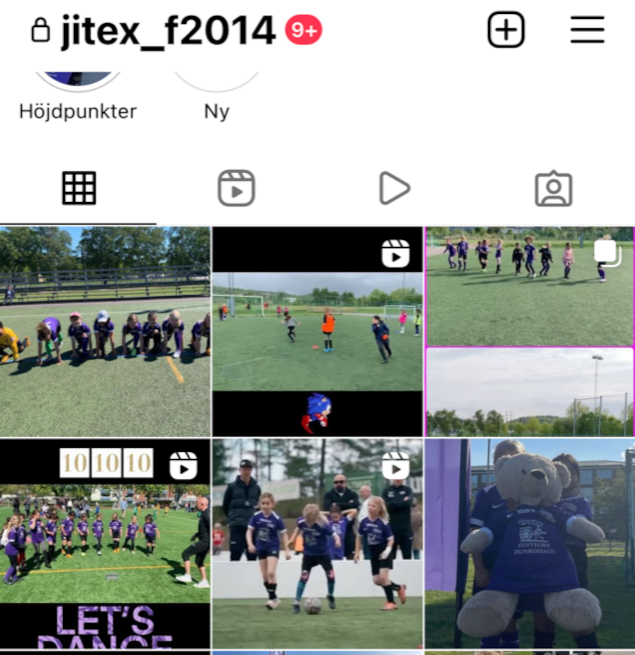Switch to the videos play tab
The image size is (635, 655).
click(395, 188)
